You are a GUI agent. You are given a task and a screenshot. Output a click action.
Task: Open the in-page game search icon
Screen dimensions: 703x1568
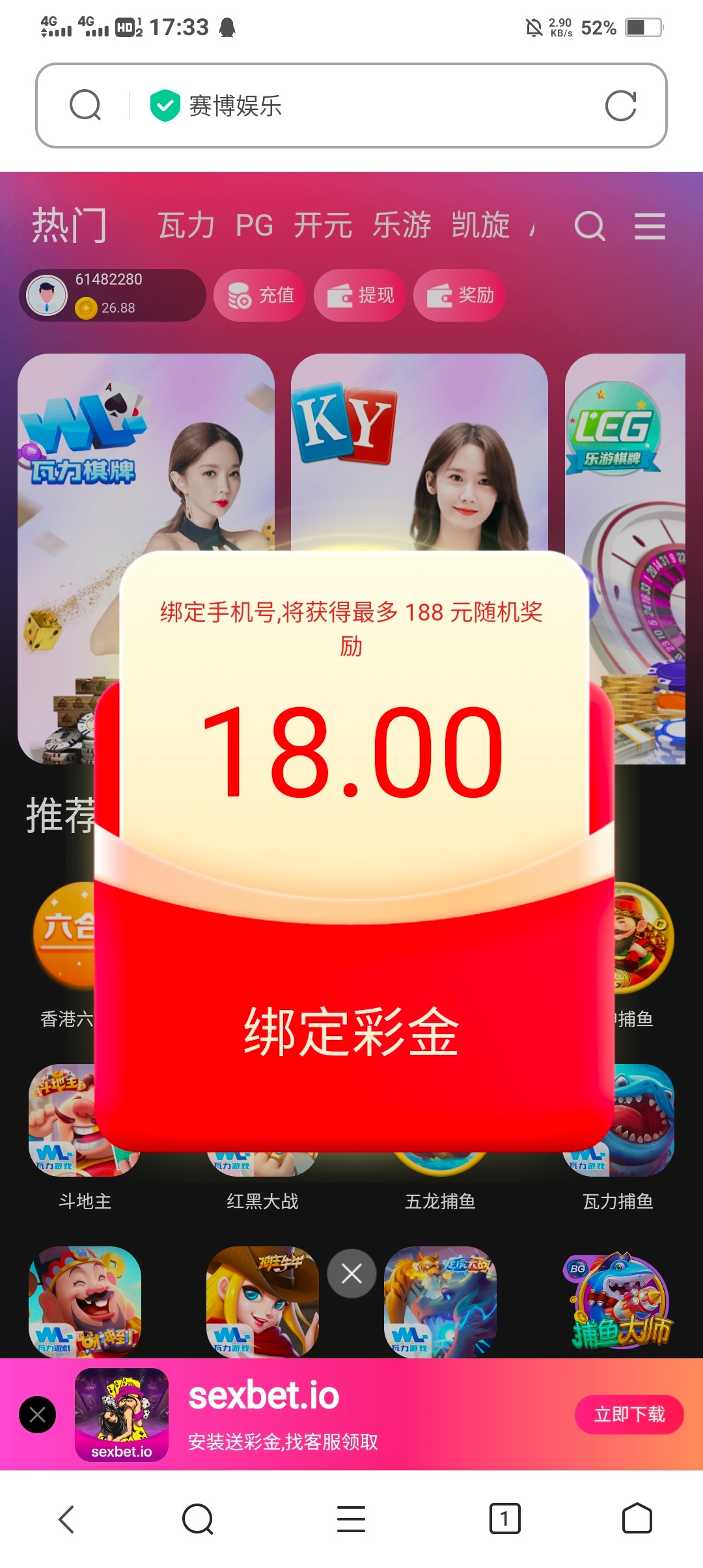click(590, 227)
